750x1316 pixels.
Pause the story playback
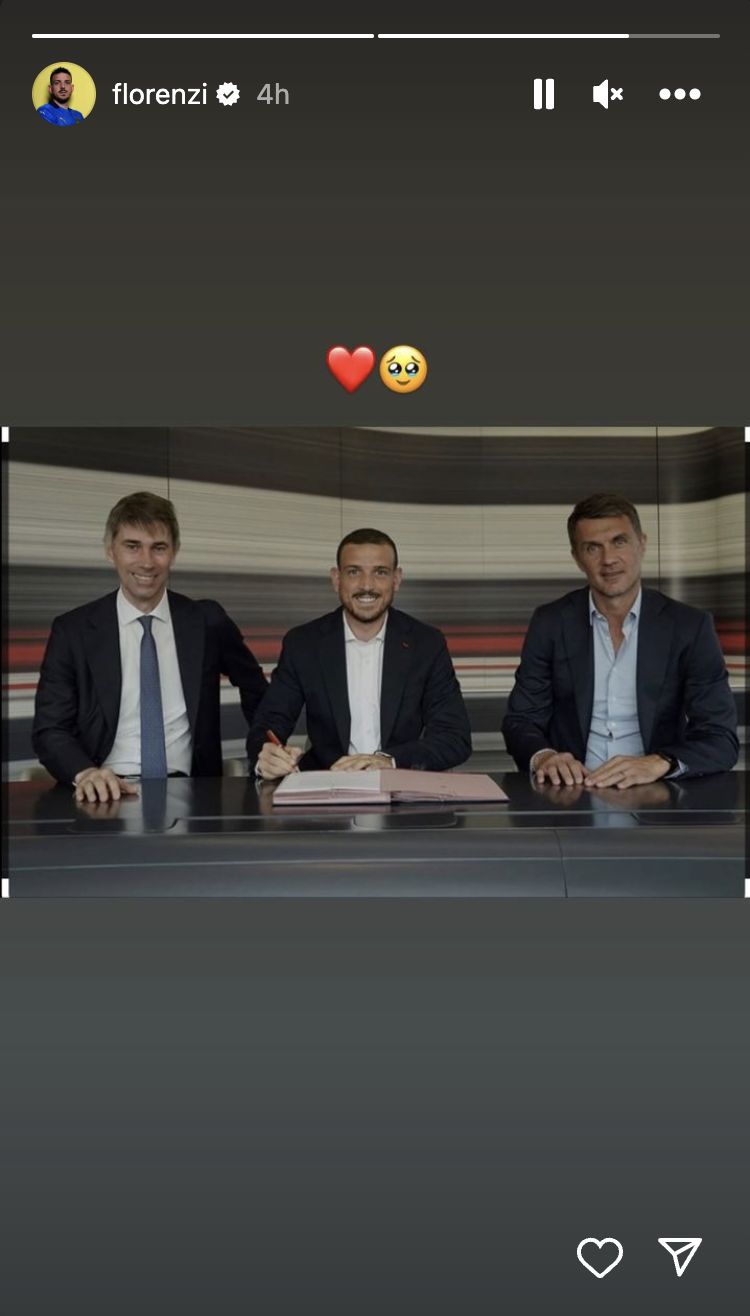[543, 94]
